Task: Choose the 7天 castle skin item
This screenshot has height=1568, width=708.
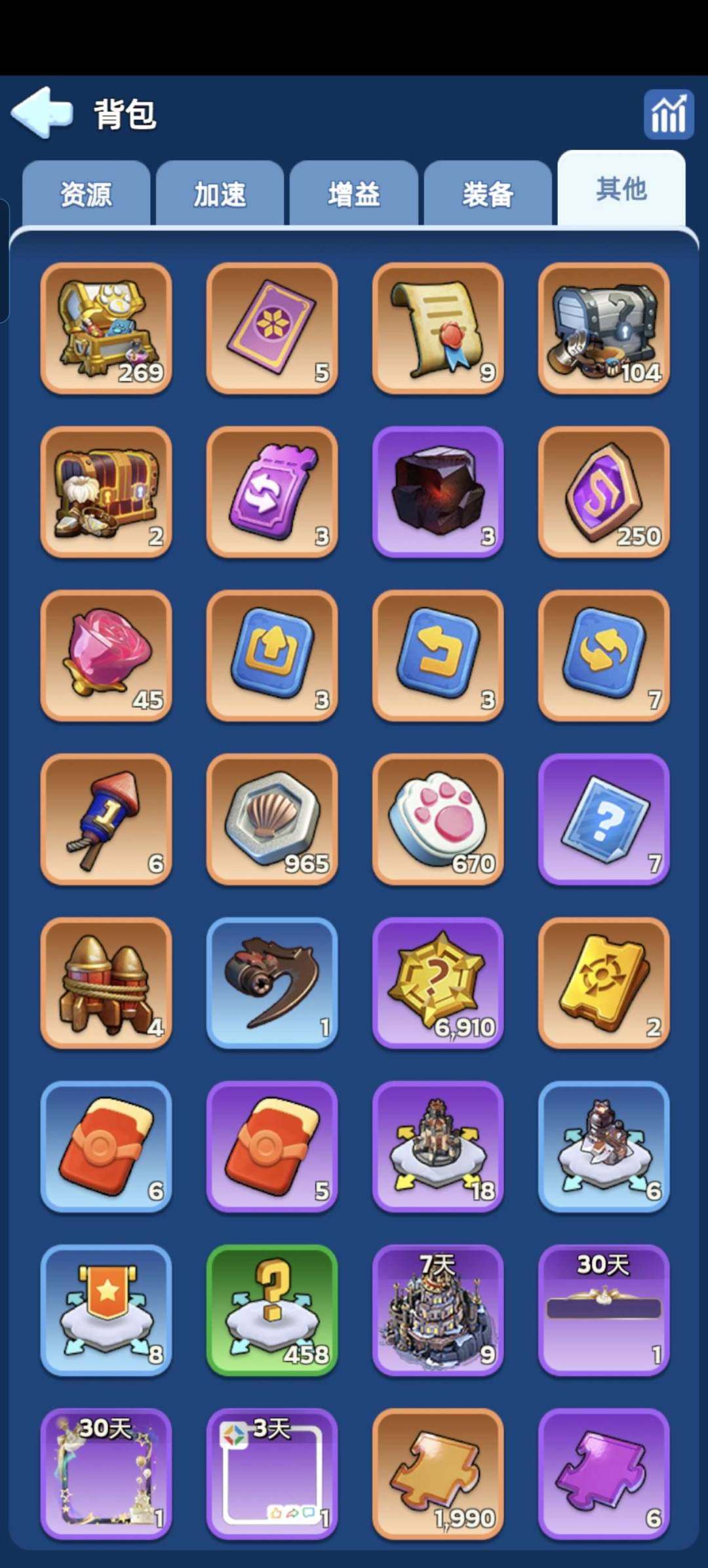Action: pos(438,1310)
